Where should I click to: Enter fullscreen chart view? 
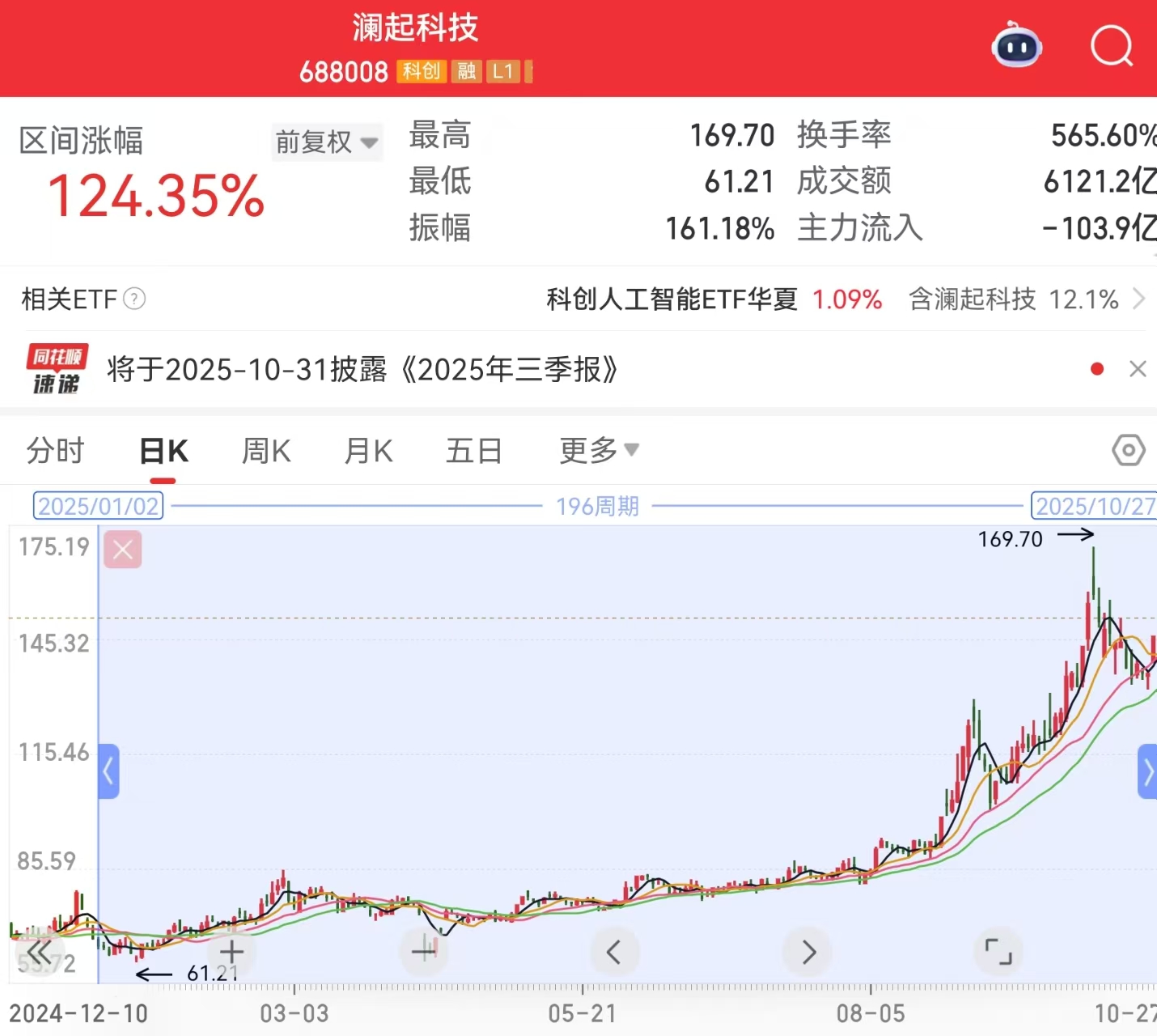(998, 952)
